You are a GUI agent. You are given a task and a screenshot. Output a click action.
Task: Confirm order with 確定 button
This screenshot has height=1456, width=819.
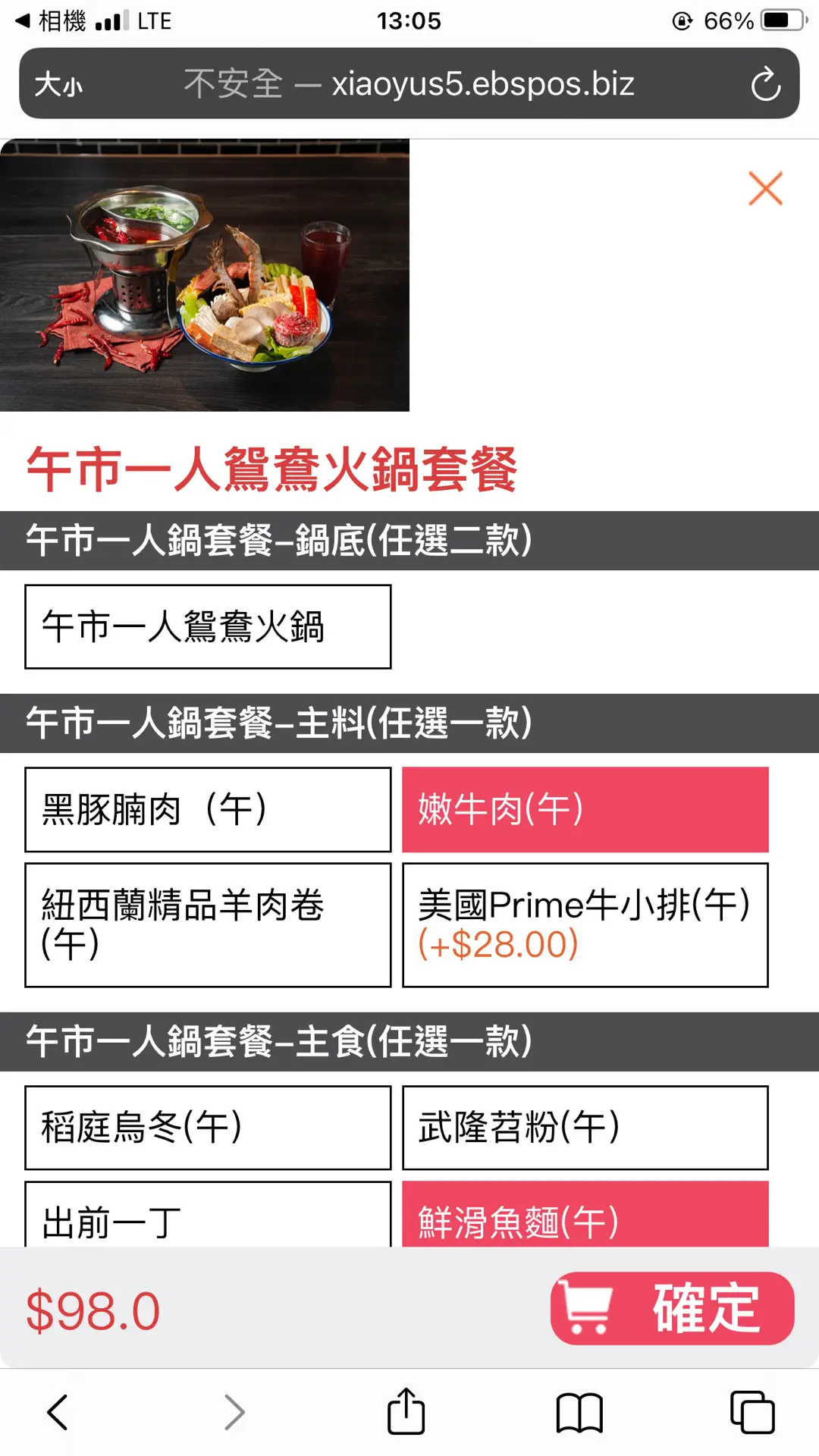[672, 1308]
